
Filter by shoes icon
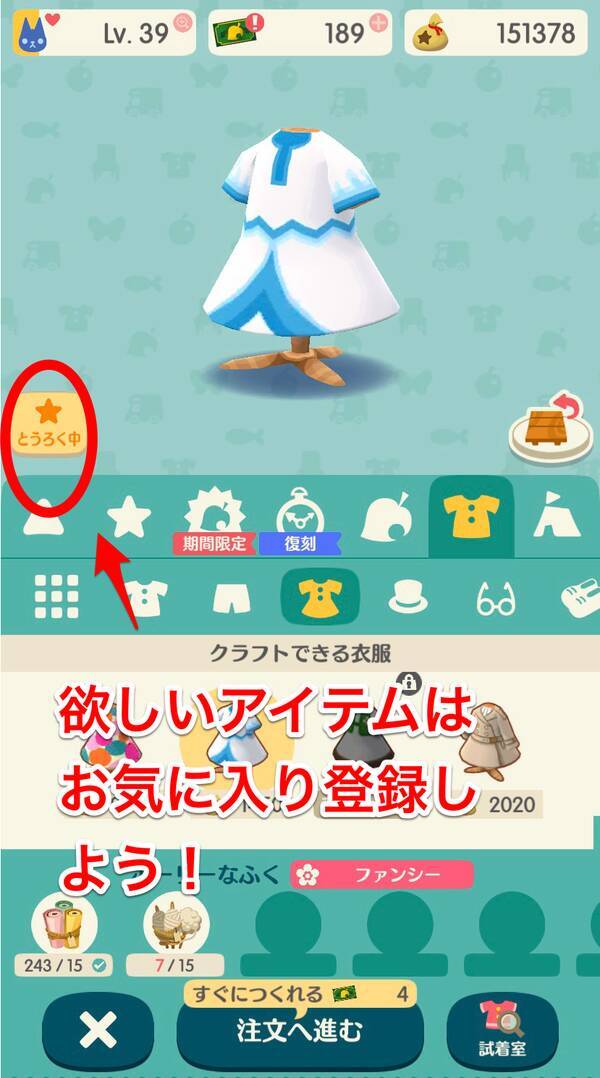[579, 597]
